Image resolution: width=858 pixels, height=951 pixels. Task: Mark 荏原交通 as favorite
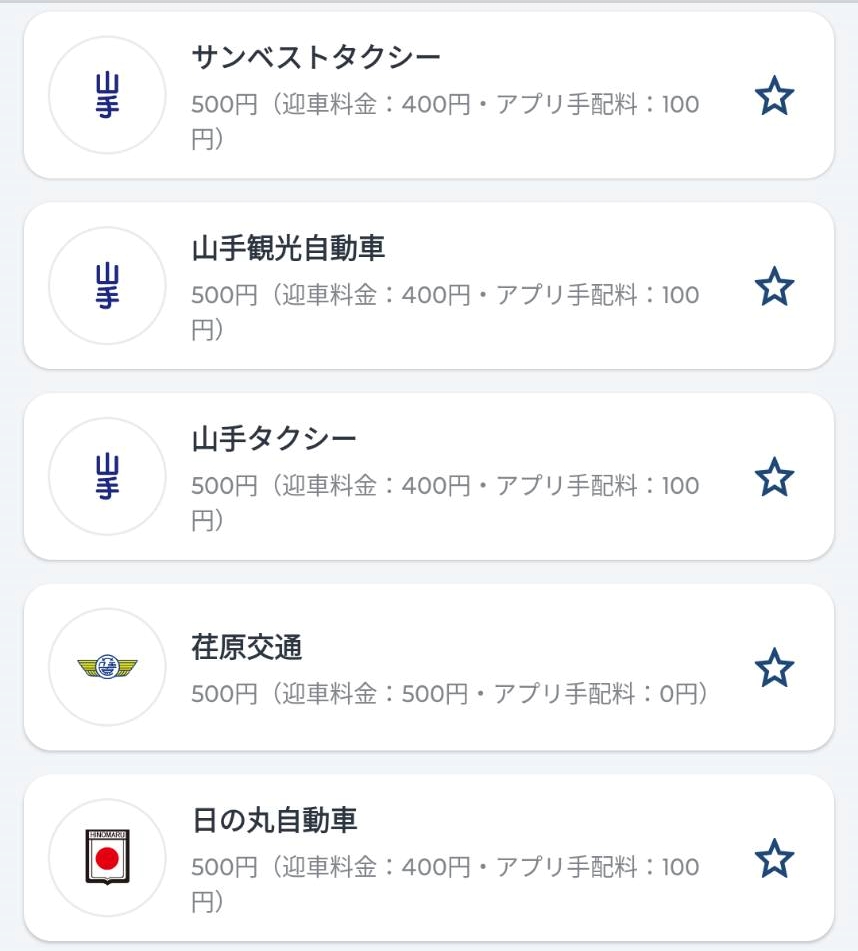click(774, 668)
